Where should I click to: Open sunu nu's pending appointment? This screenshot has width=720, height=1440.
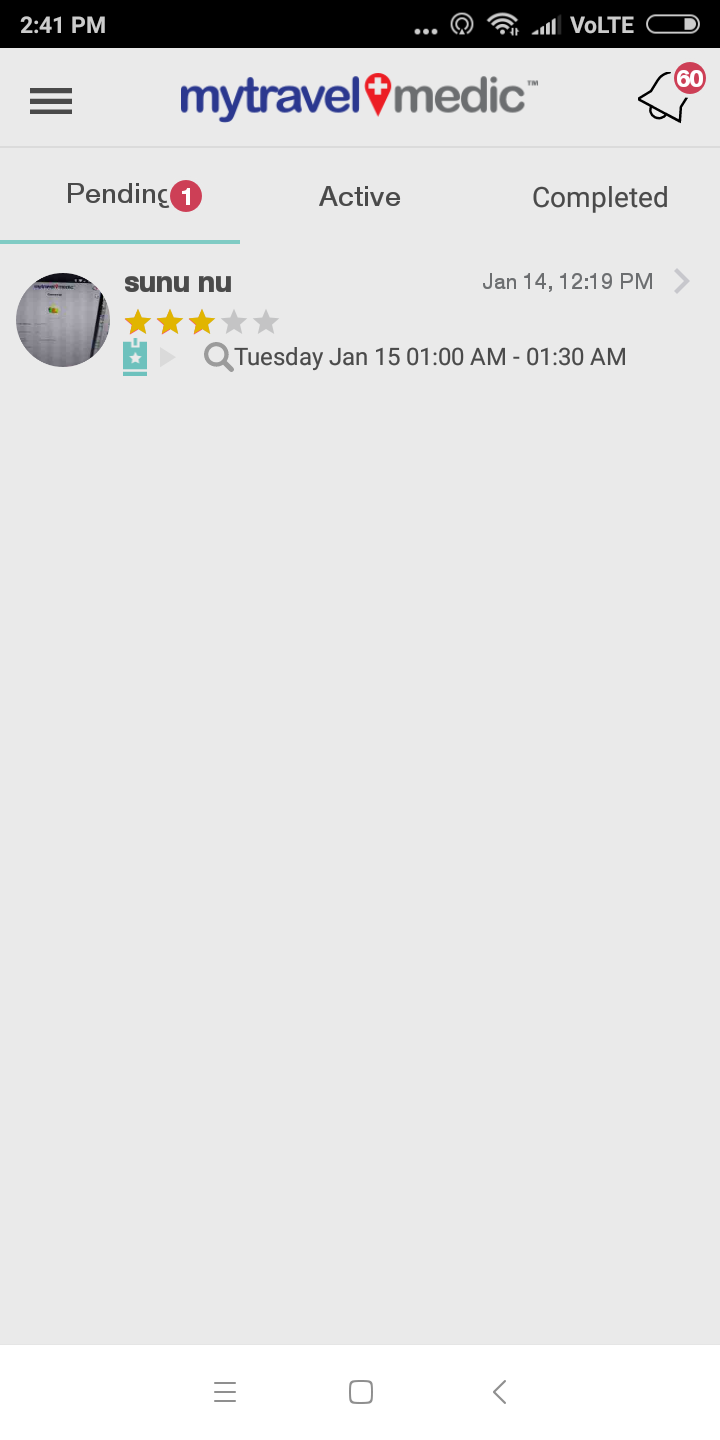tap(360, 321)
